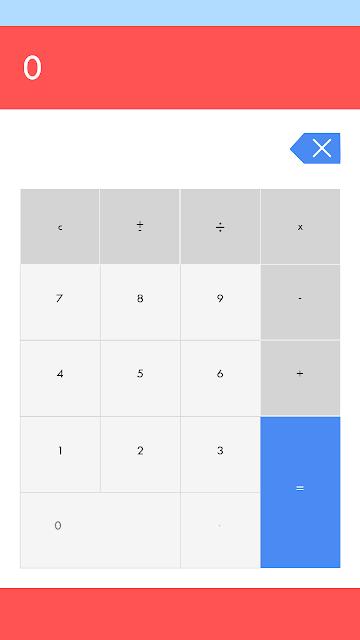Enter the digit 9
Screen dimensions: 360x640
pyautogui.click(x=220, y=302)
